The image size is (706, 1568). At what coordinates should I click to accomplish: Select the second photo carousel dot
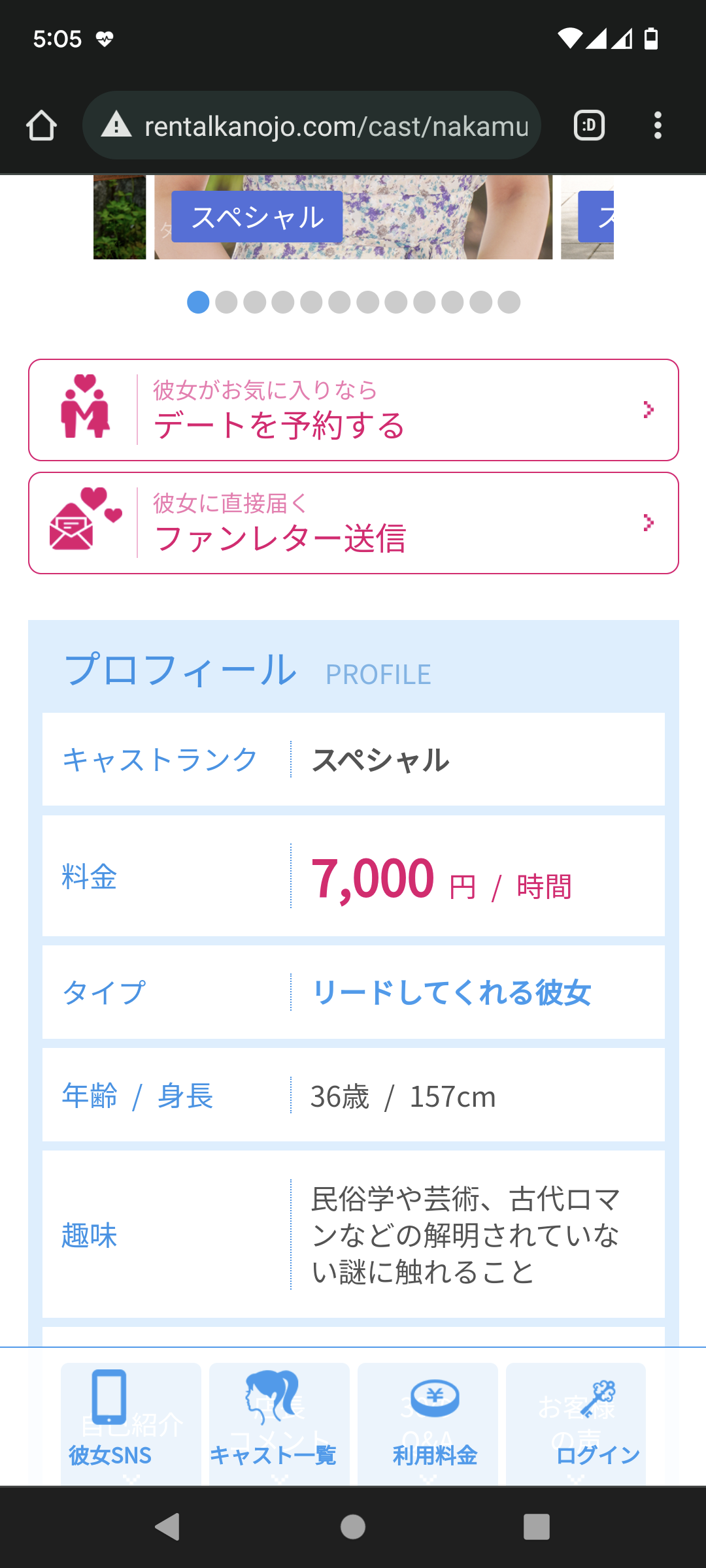pos(226,302)
